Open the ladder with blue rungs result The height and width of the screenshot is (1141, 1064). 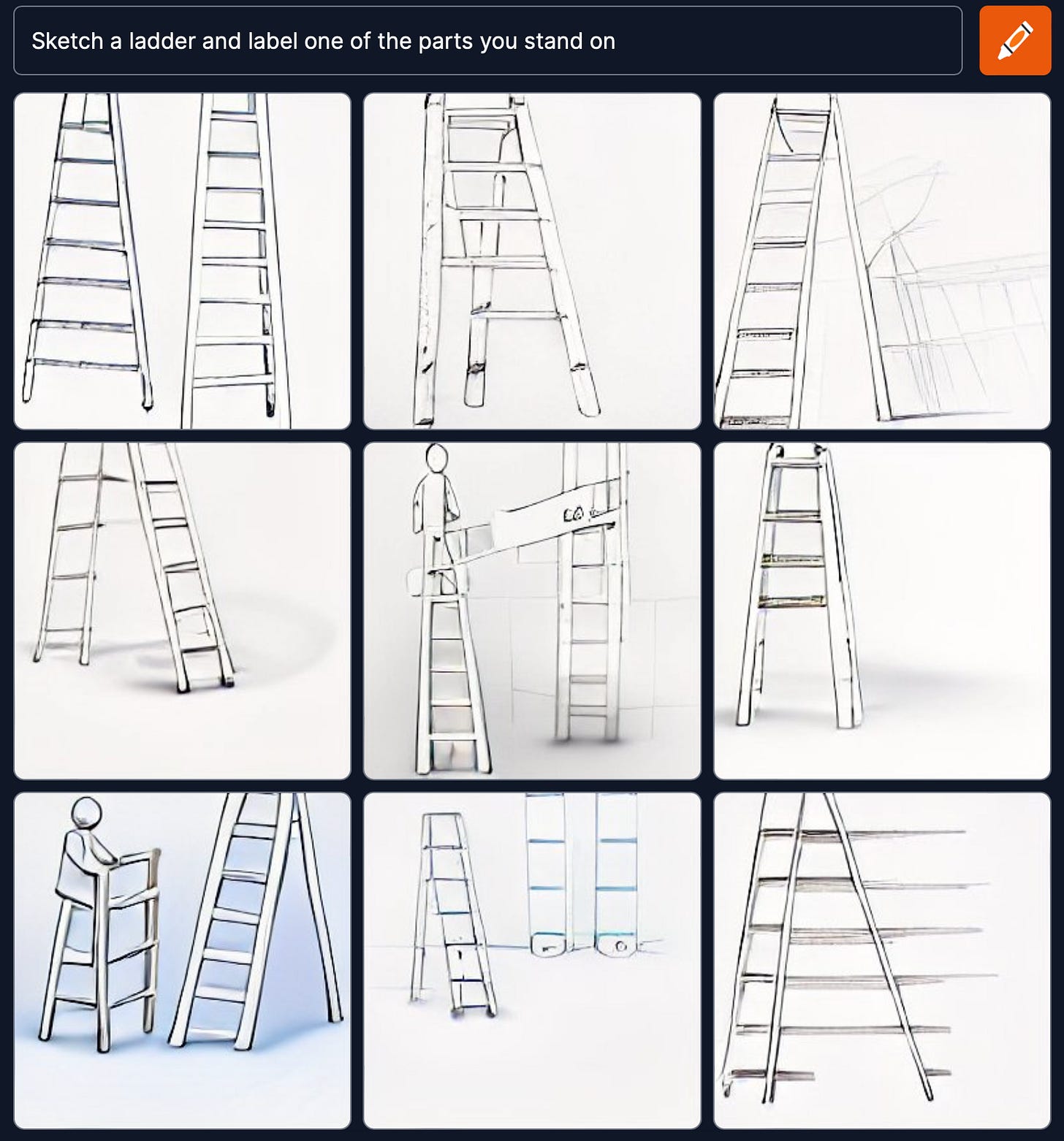coord(531,960)
